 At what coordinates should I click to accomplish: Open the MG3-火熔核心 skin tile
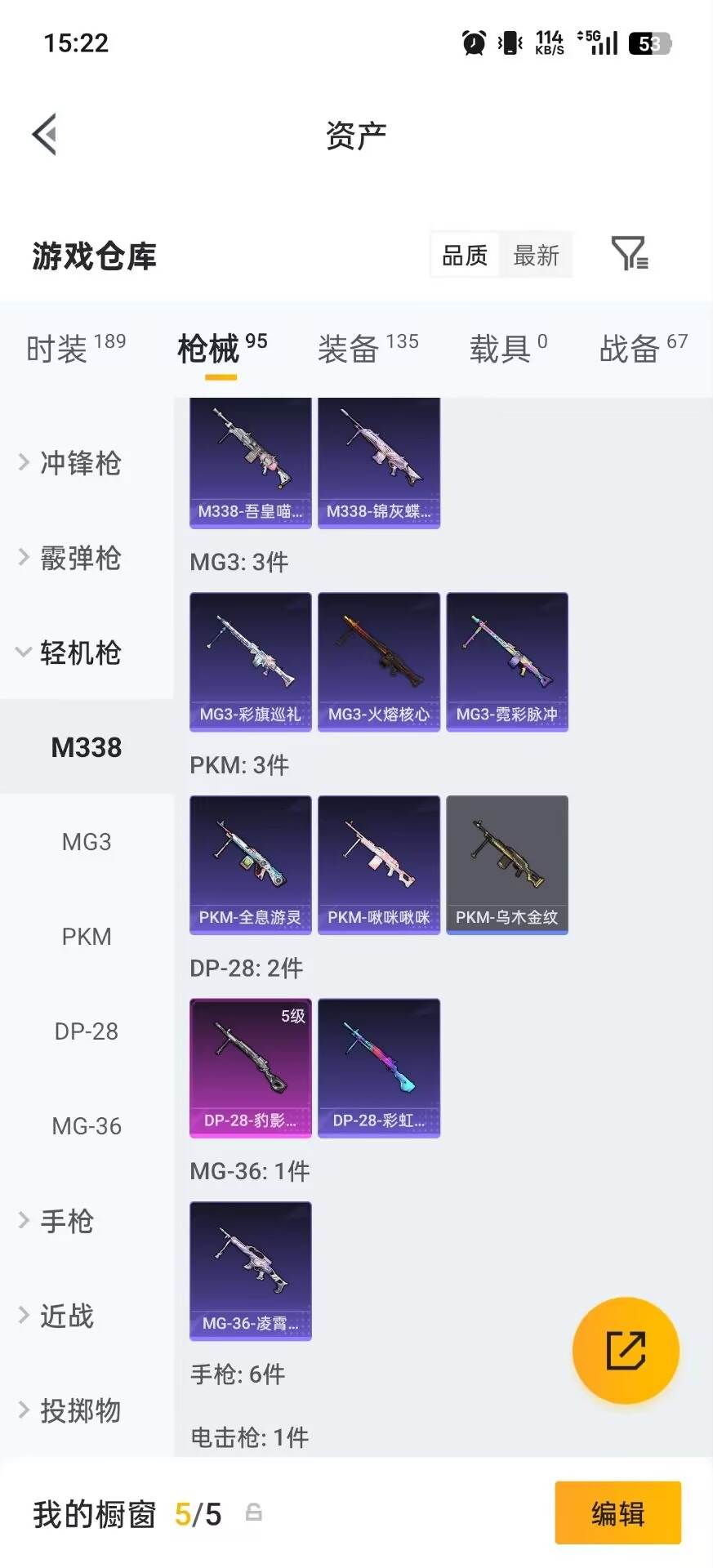379,662
